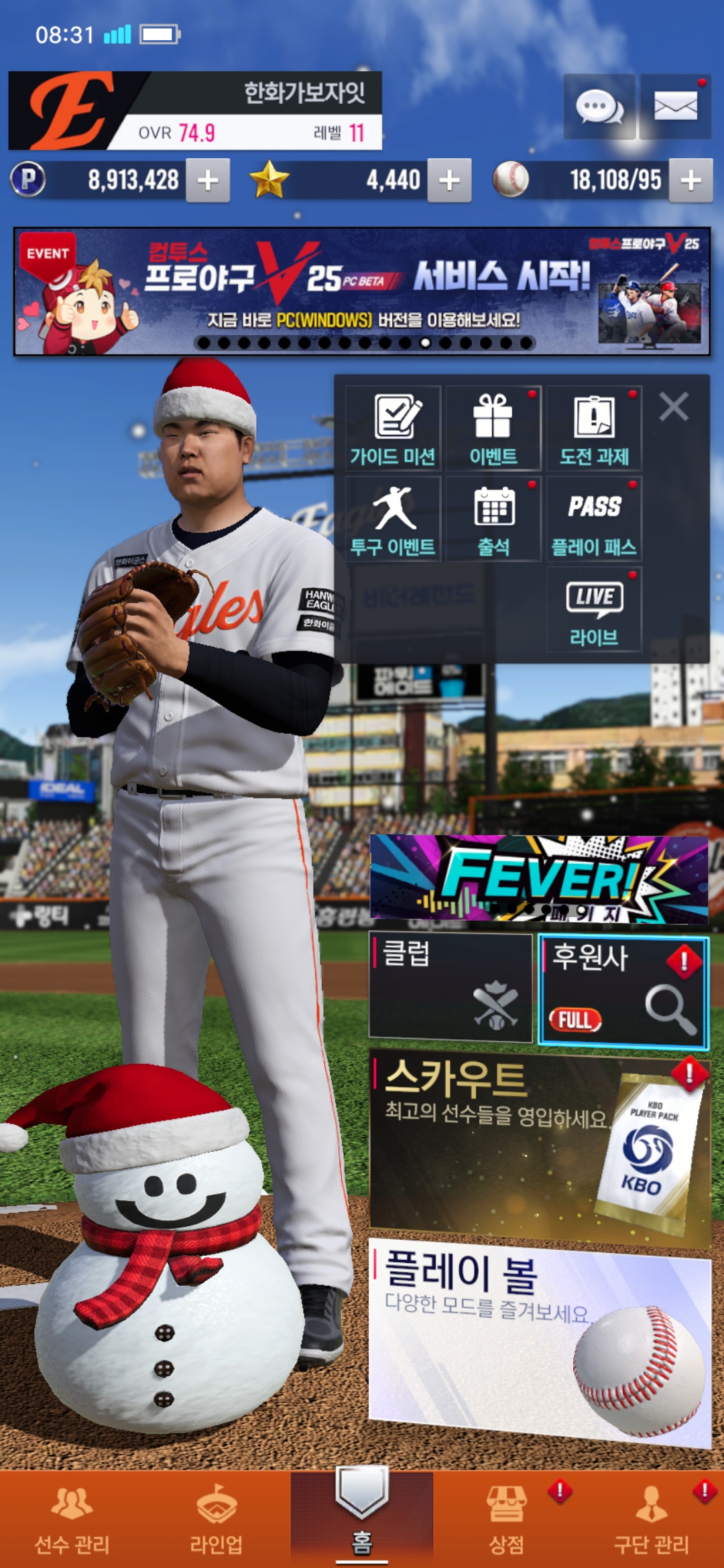The width and height of the screenshot is (724, 1568).
Task: Open 스카우트 player recruitment
Action: point(539,1146)
